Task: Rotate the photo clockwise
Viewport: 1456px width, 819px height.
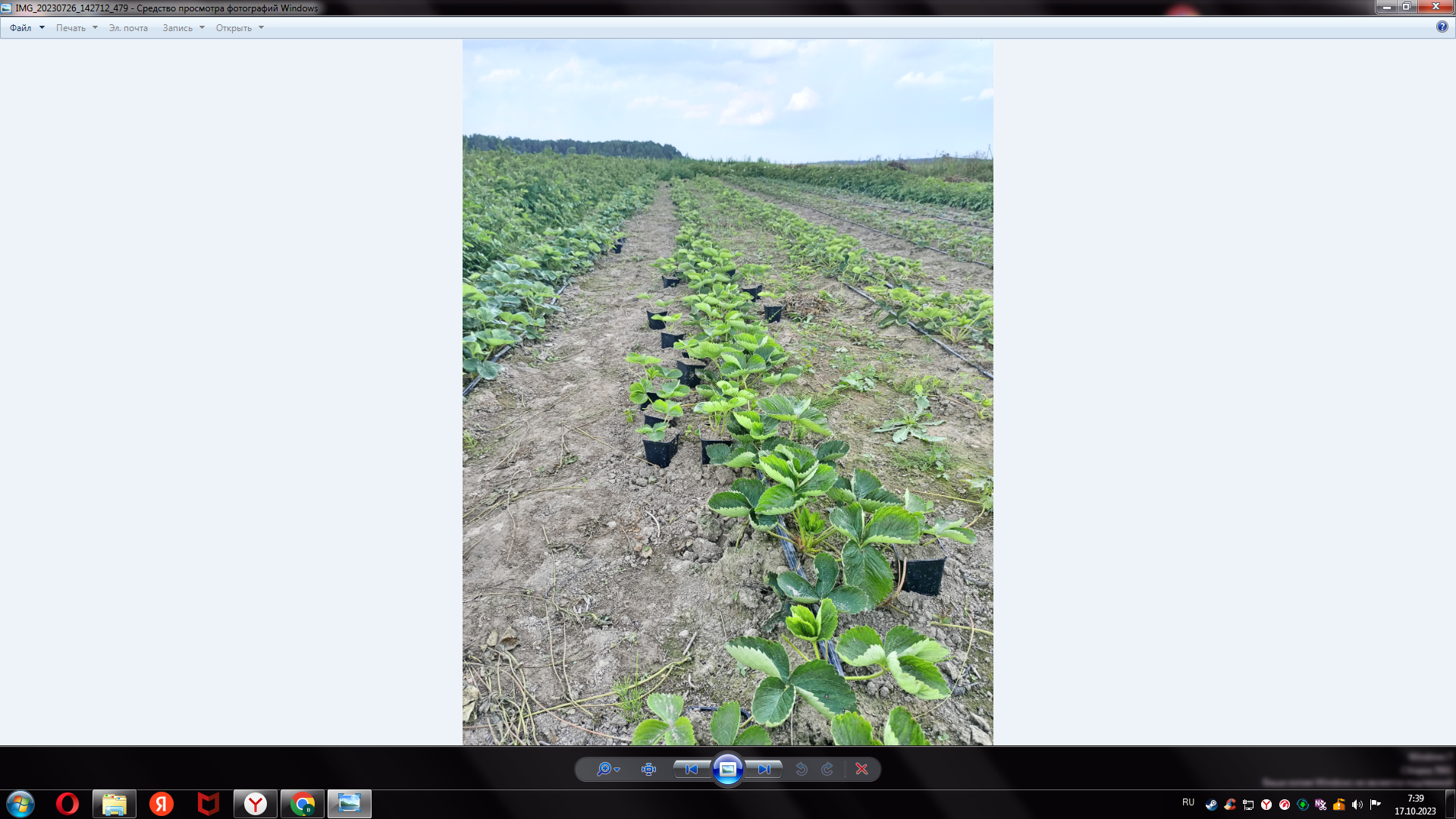Action: [x=827, y=769]
